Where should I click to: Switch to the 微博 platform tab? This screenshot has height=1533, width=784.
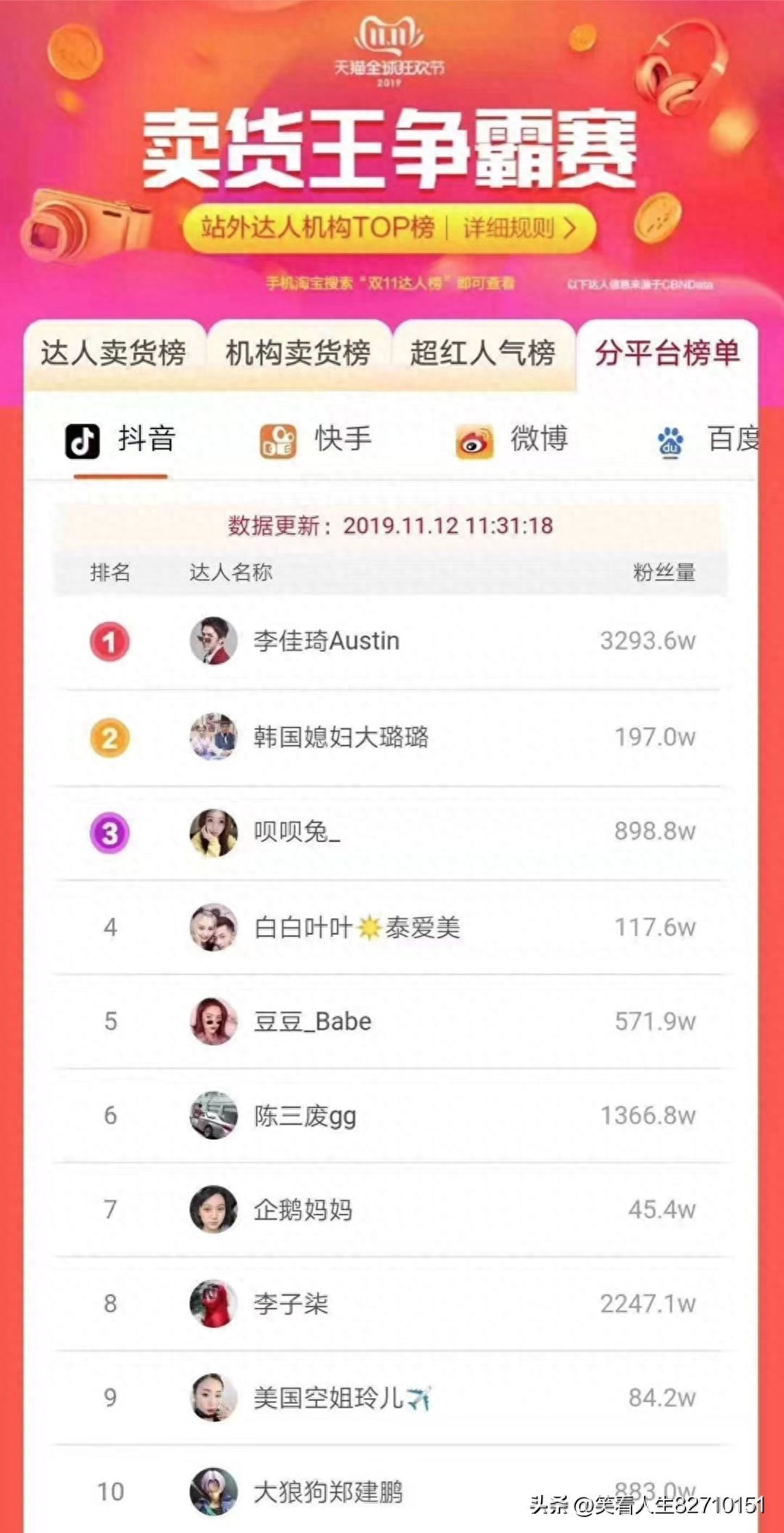coord(513,440)
